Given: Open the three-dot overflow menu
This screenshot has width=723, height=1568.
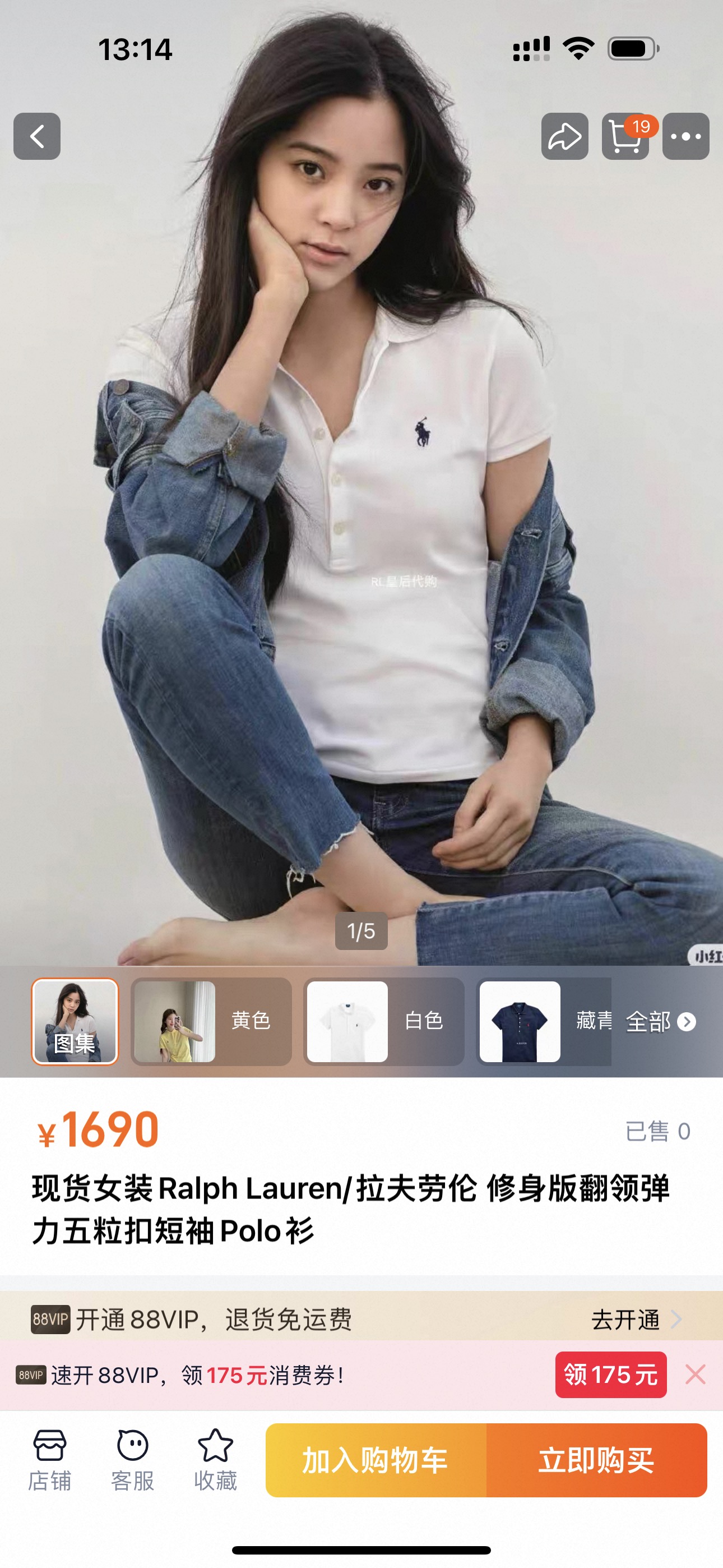Looking at the screenshot, I should pos(686,136).
